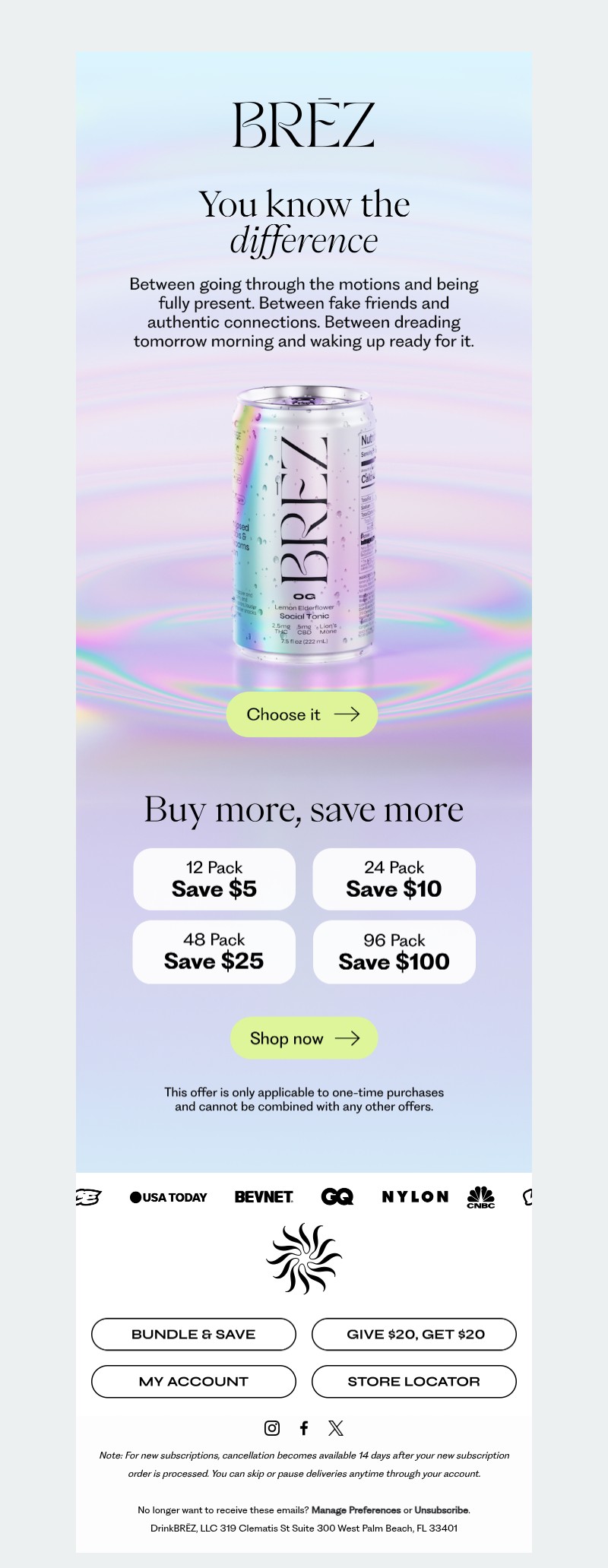Open the Facebook page icon
This screenshot has width=608, height=1568.
click(304, 1428)
